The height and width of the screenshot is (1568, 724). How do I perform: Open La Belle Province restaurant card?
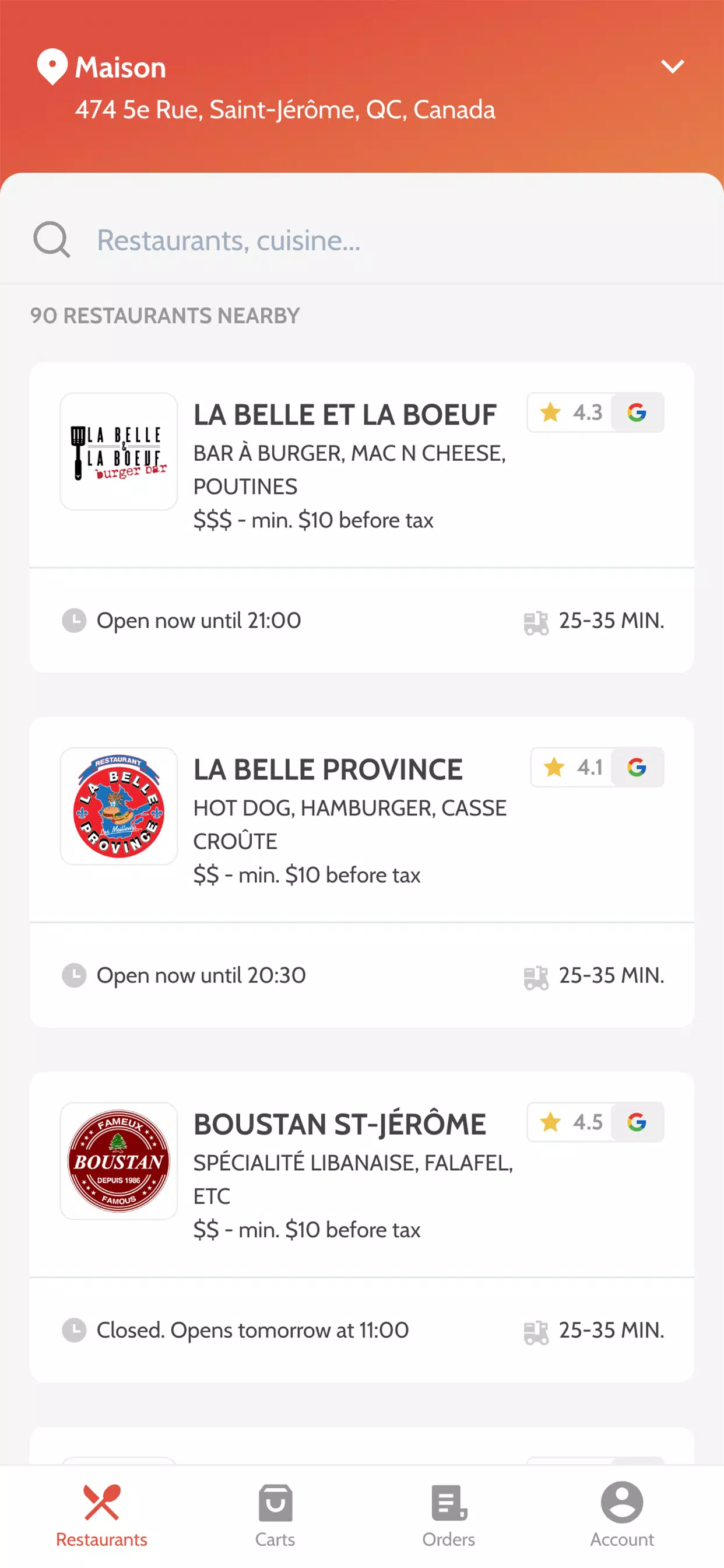pyautogui.click(x=361, y=872)
